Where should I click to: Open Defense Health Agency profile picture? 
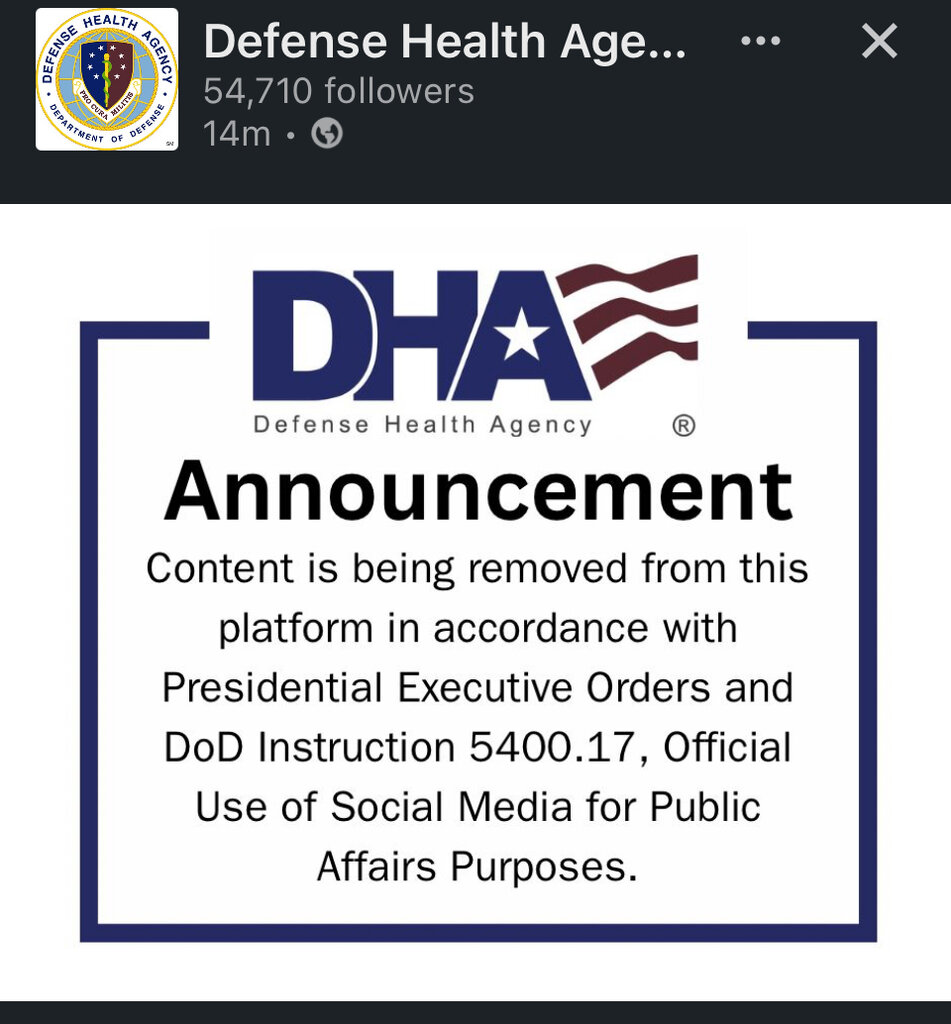107,79
